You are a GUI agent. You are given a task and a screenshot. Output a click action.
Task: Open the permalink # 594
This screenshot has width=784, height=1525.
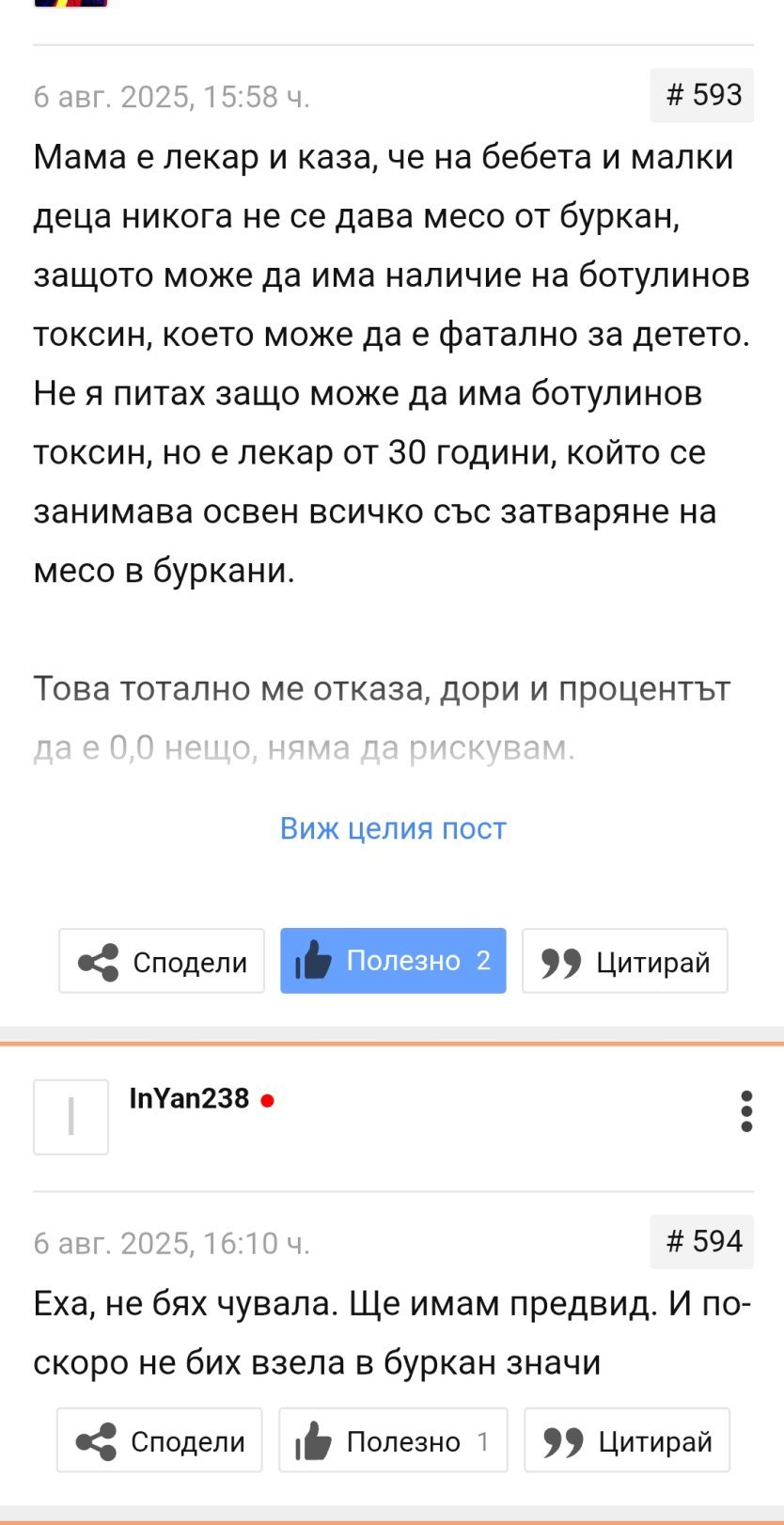pyautogui.click(x=702, y=1242)
